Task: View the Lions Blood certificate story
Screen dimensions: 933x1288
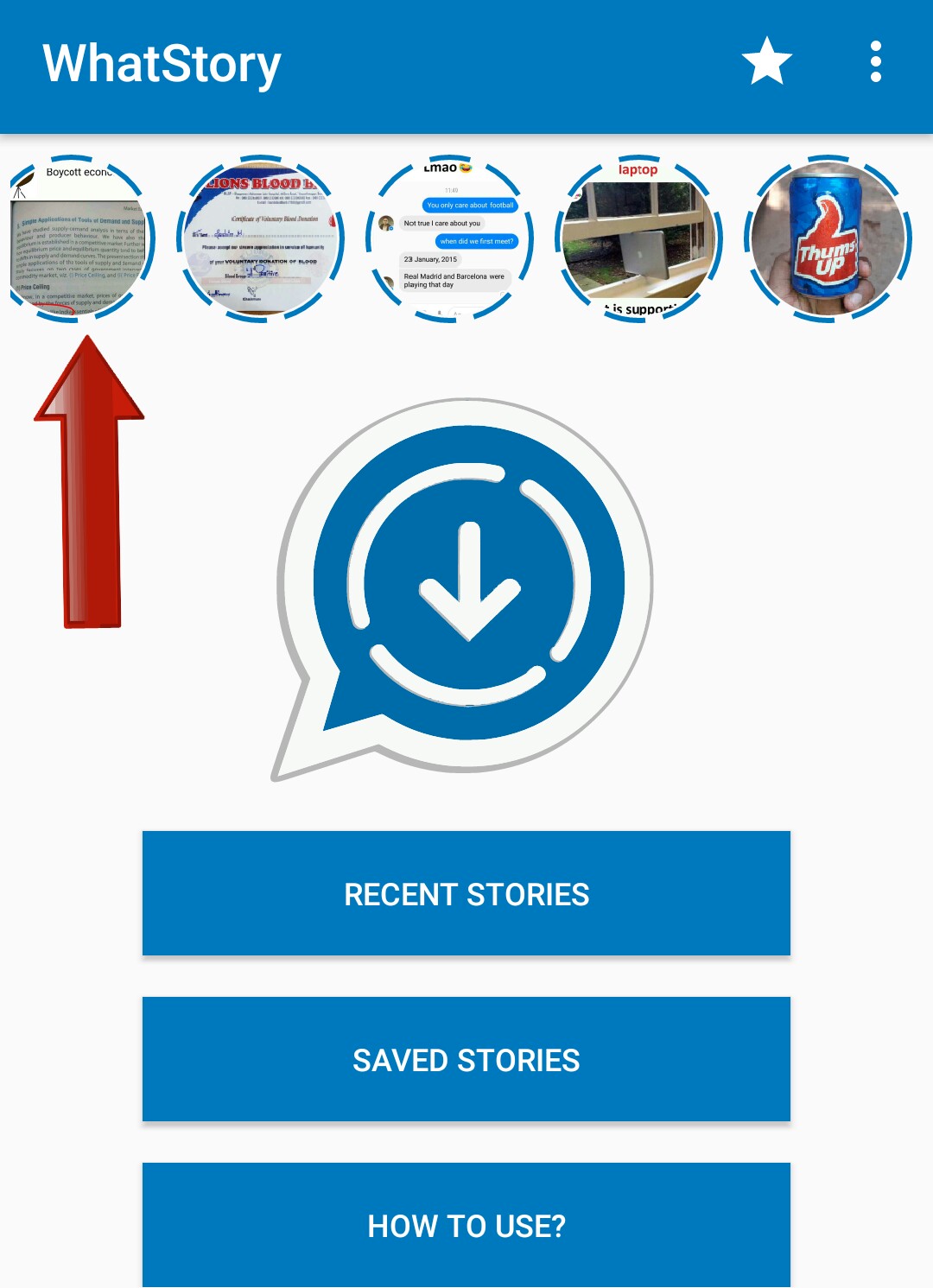Action: click(x=261, y=239)
